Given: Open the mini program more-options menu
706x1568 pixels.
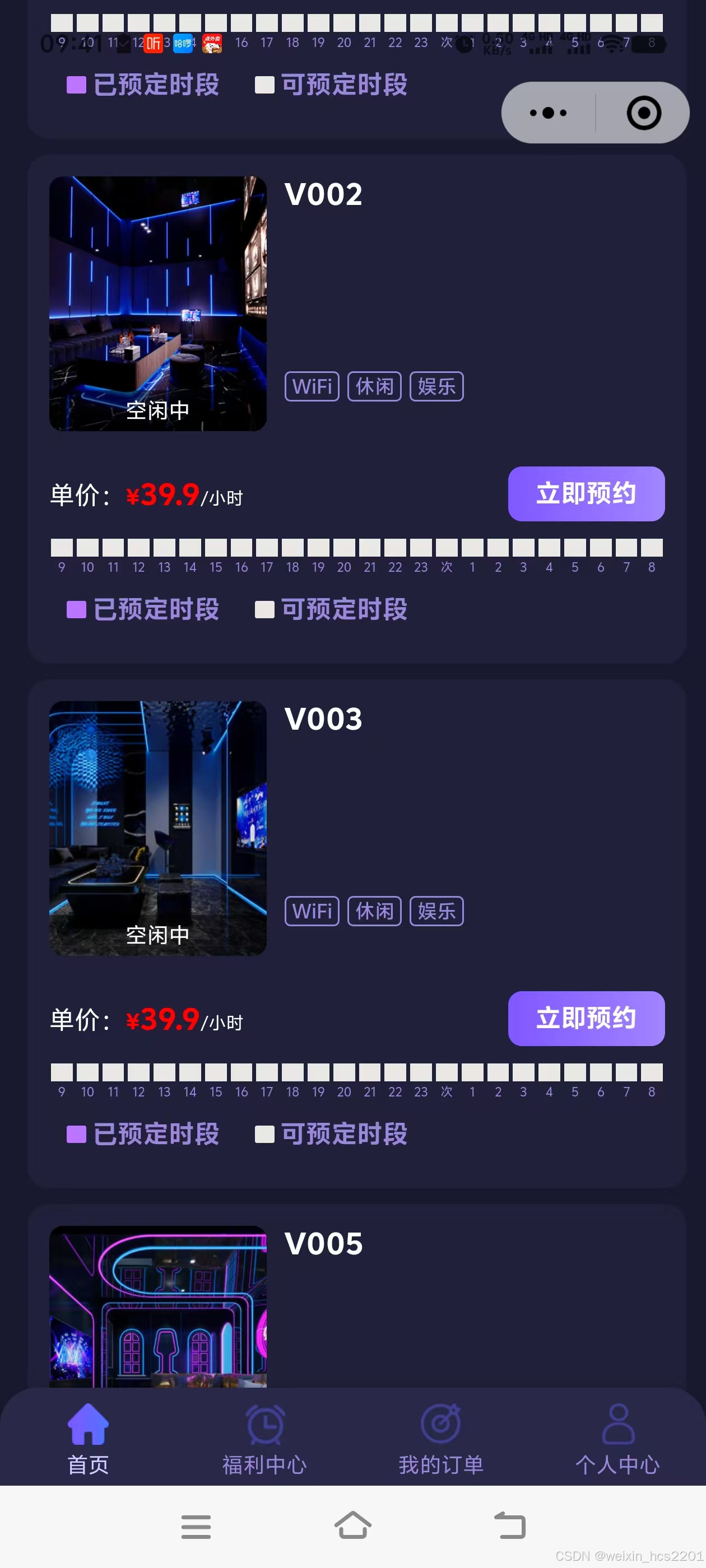Looking at the screenshot, I should click(547, 113).
